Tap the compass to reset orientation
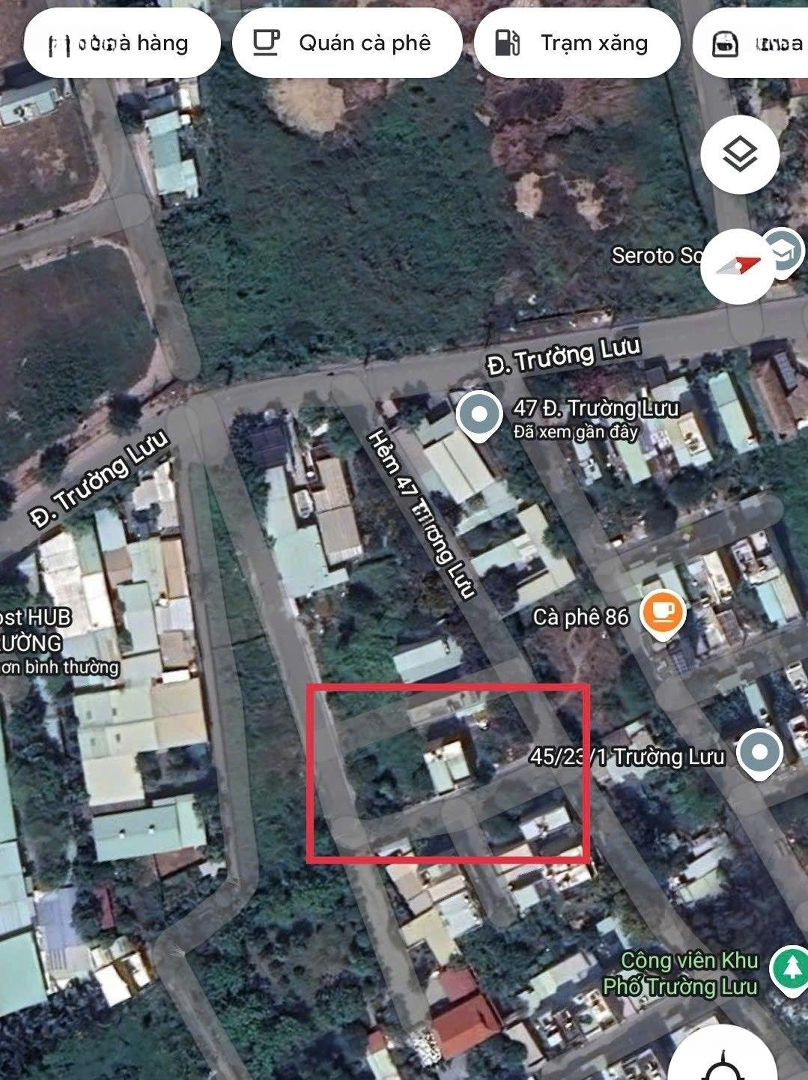Viewport: 808px width, 1080px height. point(740,265)
